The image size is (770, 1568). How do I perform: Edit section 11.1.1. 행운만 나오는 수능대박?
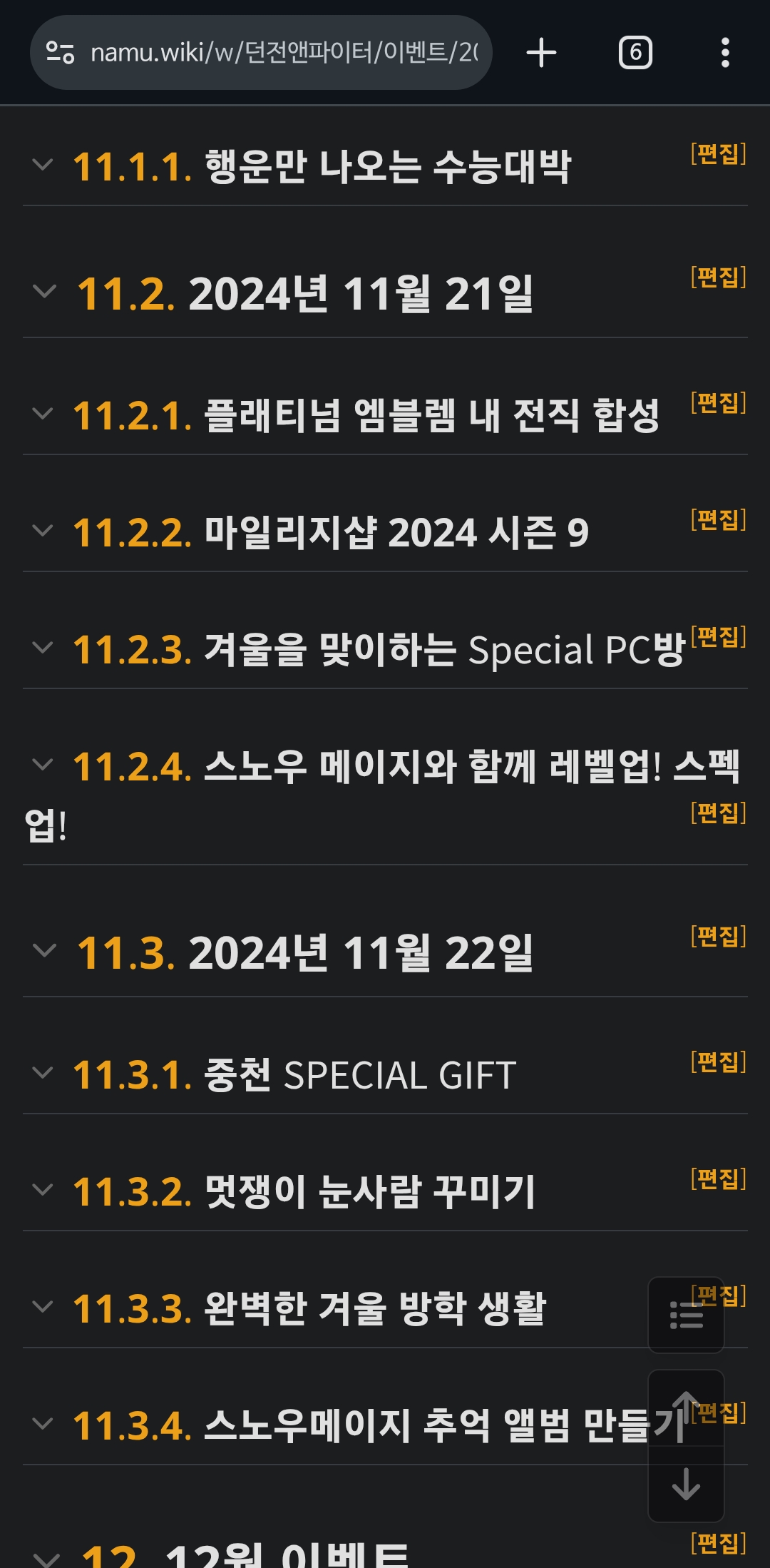tap(718, 153)
